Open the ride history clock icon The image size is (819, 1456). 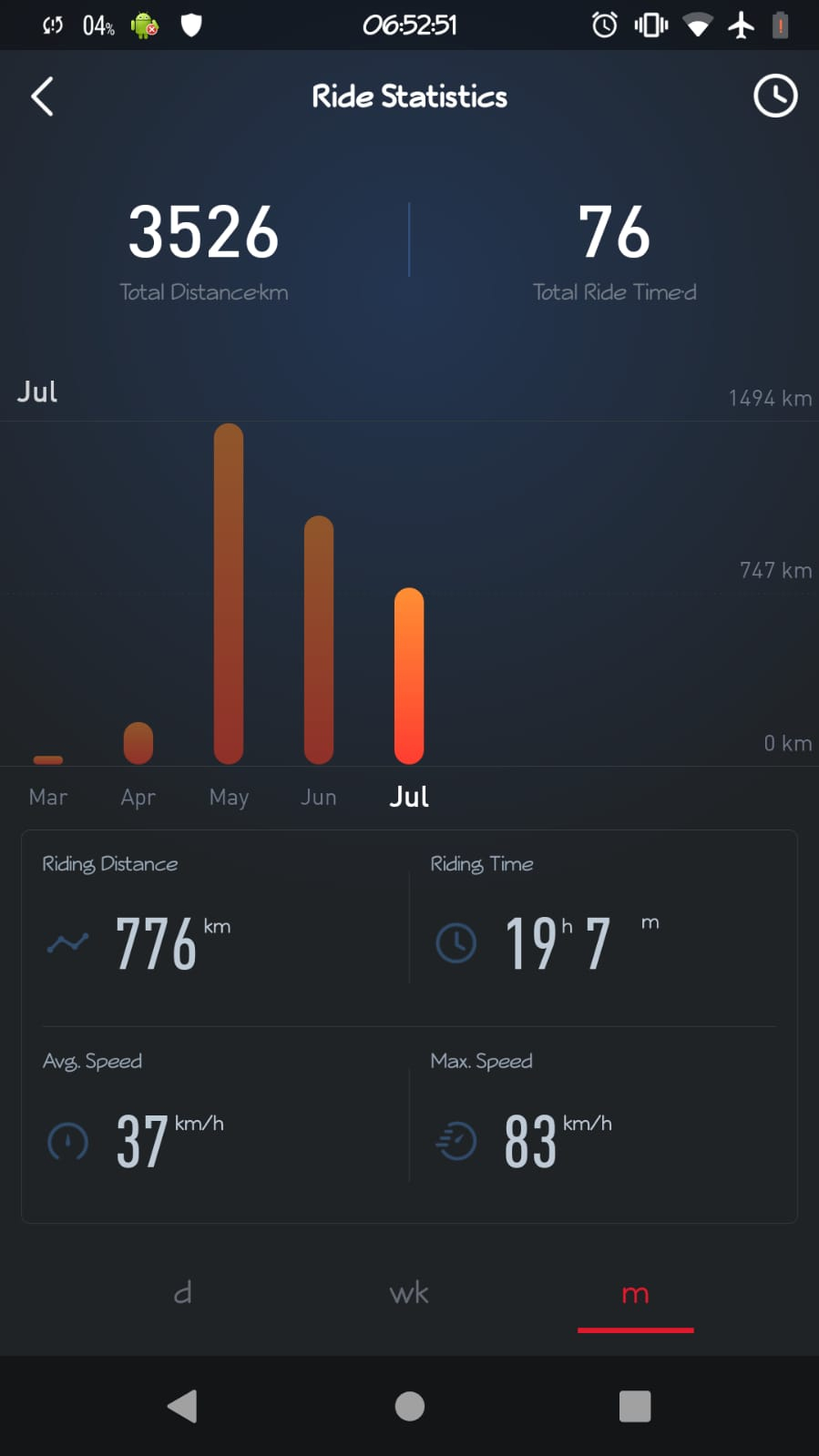click(x=775, y=97)
